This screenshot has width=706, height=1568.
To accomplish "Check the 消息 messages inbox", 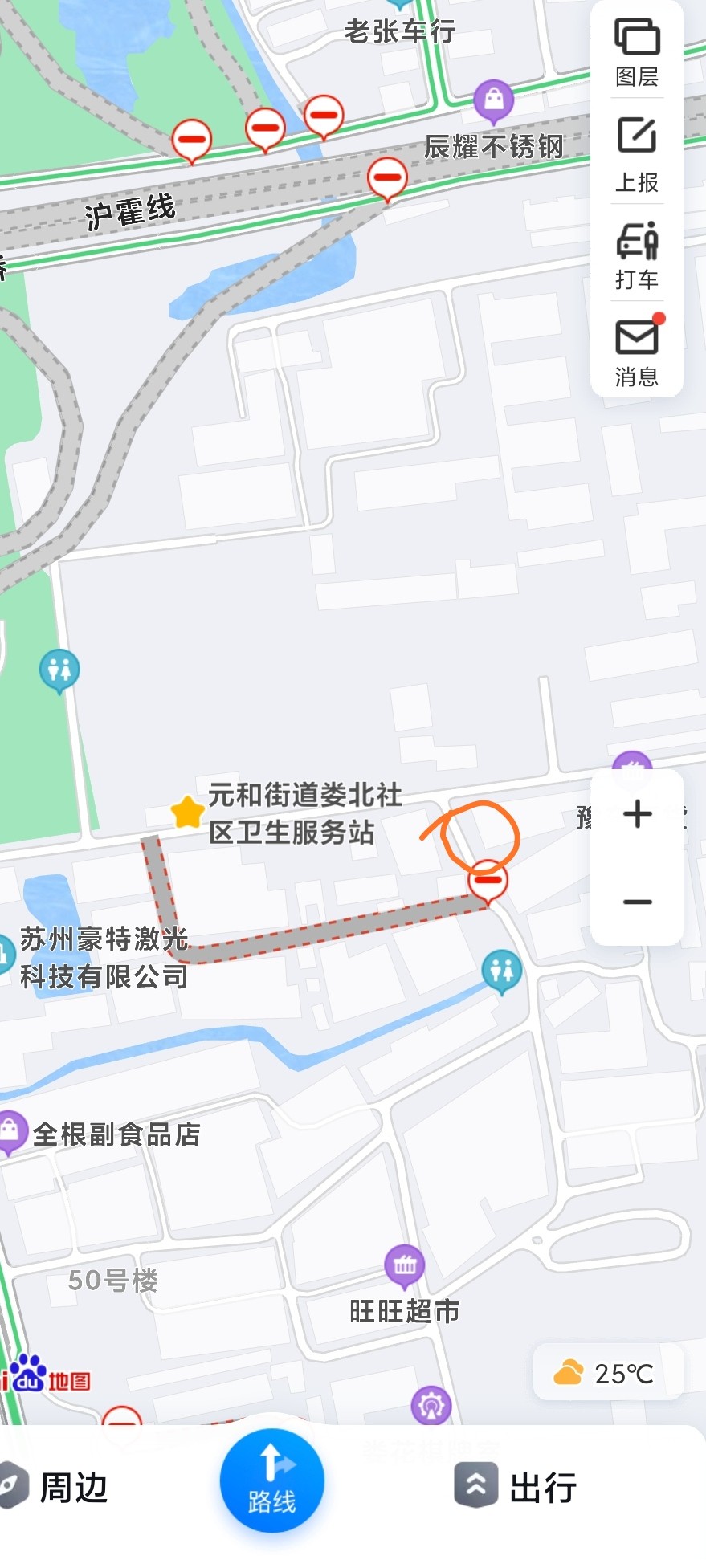I will pyautogui.click(x=636, y=352).
